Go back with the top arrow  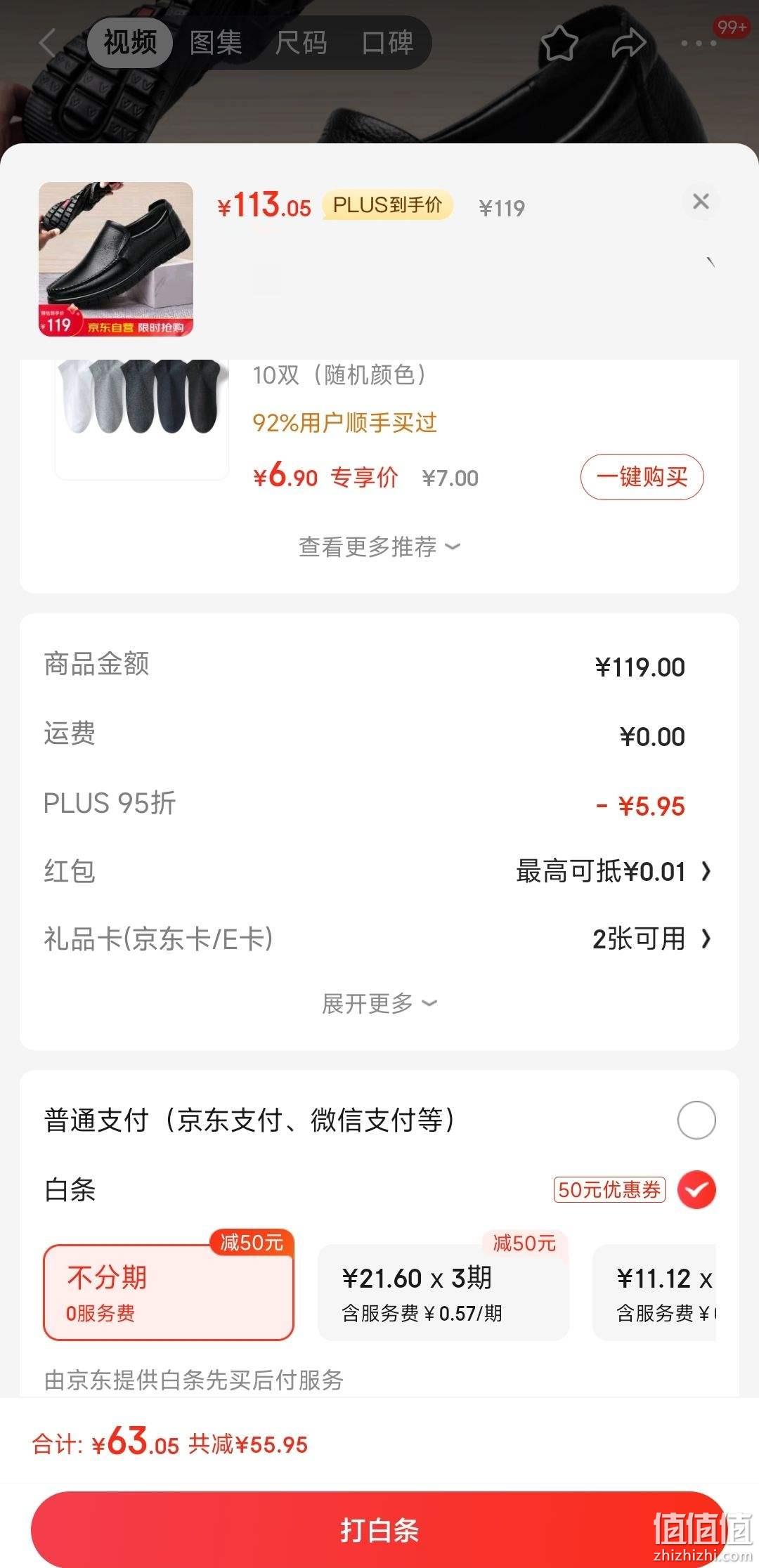tap(48, 43)
